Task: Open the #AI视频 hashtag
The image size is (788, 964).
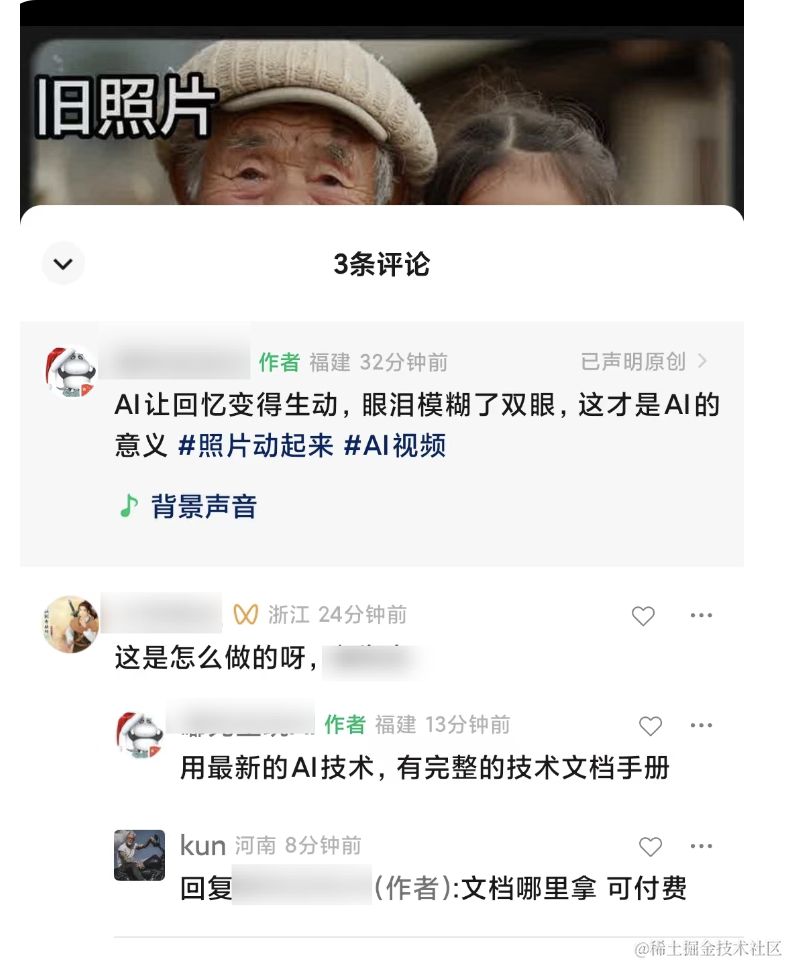Action: pos(394,446)
